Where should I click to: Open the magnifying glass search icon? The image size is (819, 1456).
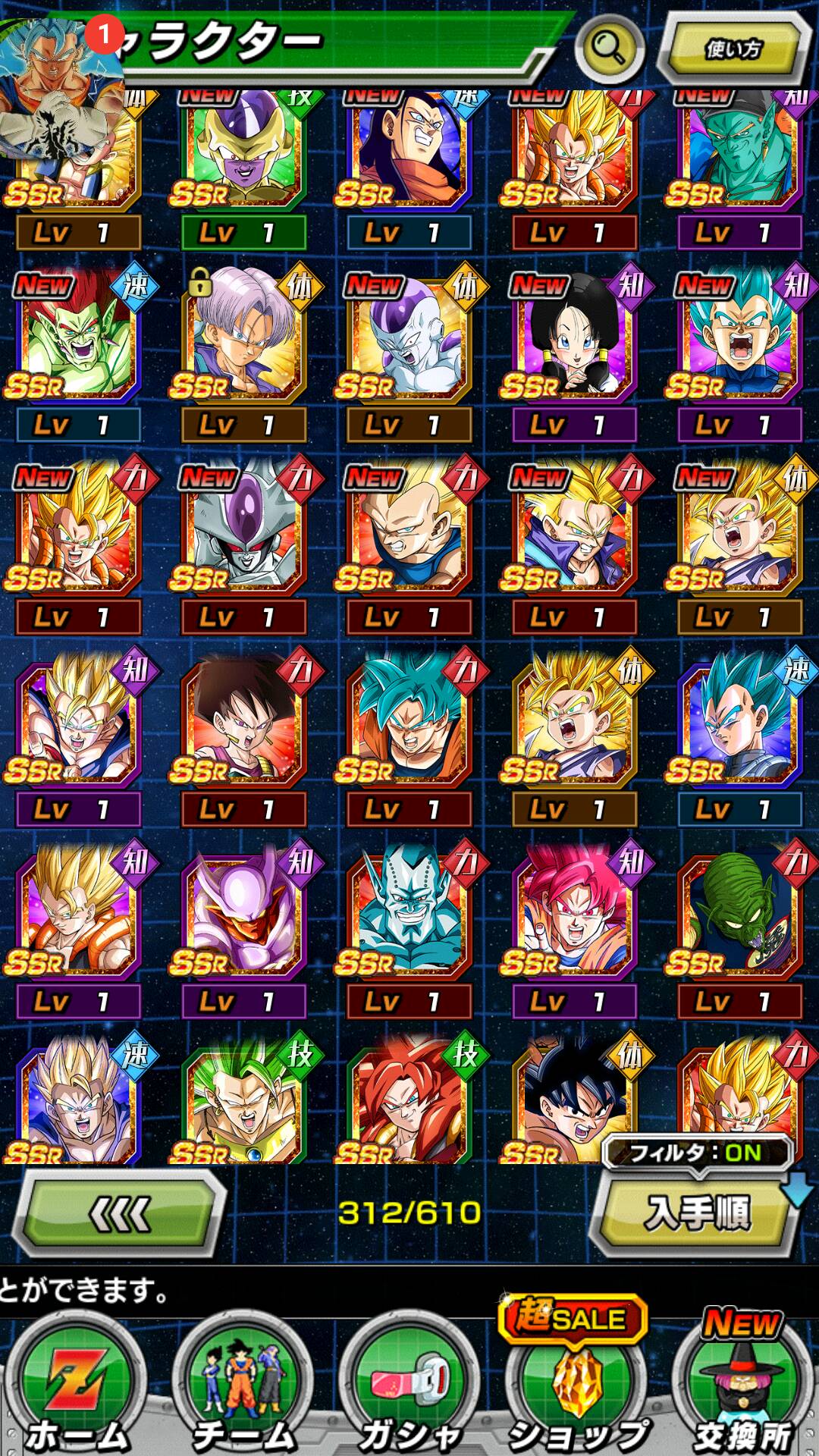coord(609,47)
